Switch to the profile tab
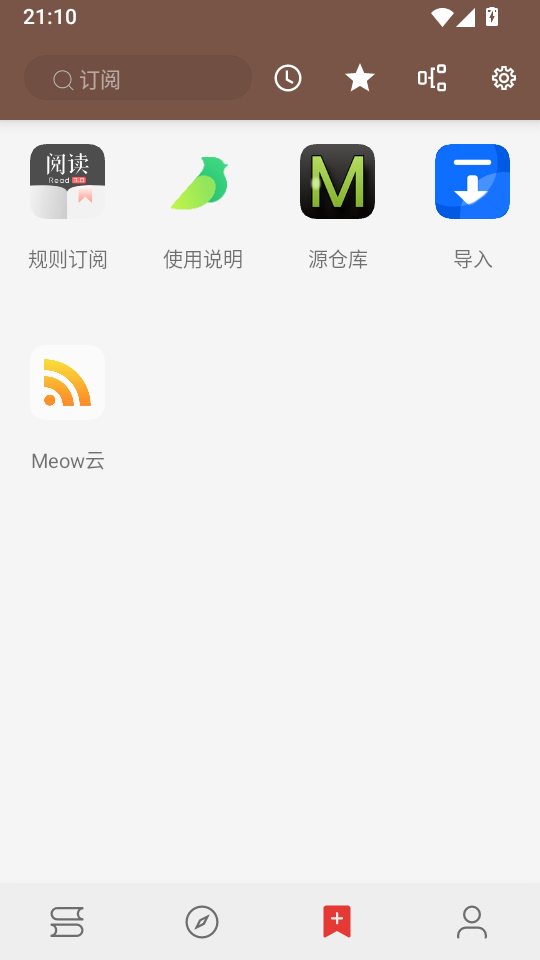 [x=472, y=921]
